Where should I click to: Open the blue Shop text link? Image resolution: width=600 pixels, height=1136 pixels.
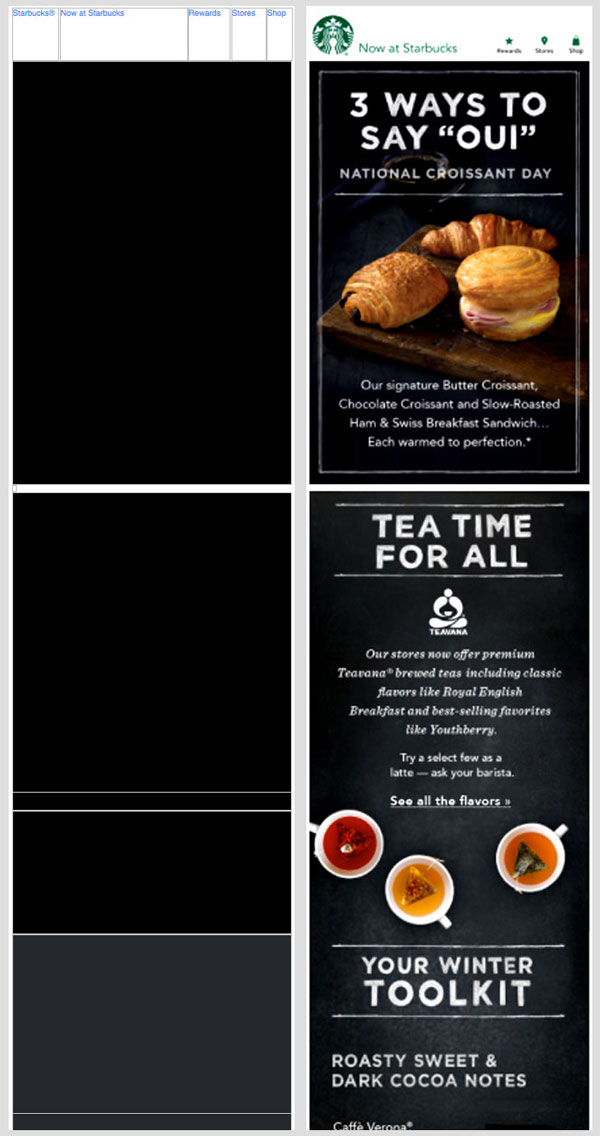point(277,13)
